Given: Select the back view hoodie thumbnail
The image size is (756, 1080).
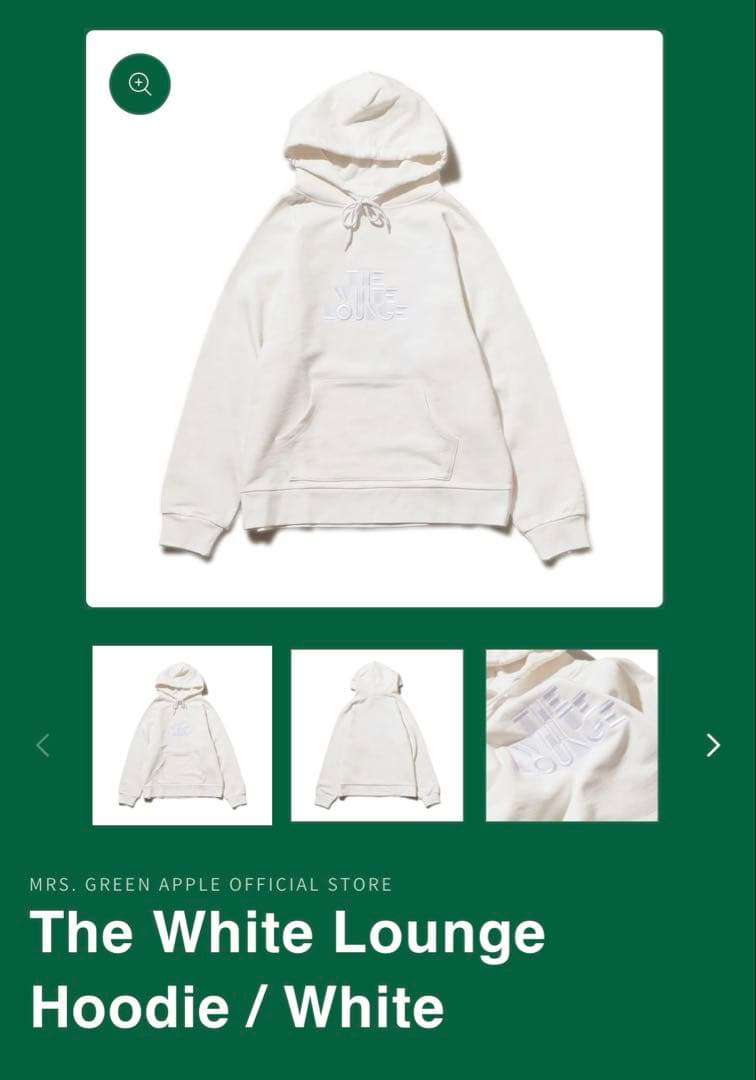Looking at the screenshot, I should 377,735.
